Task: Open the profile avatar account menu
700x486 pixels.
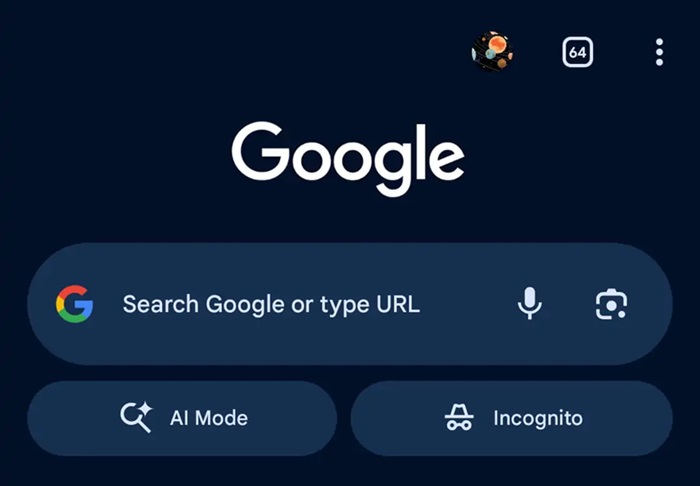Action: pyautogui.click(x=492, y=51)
